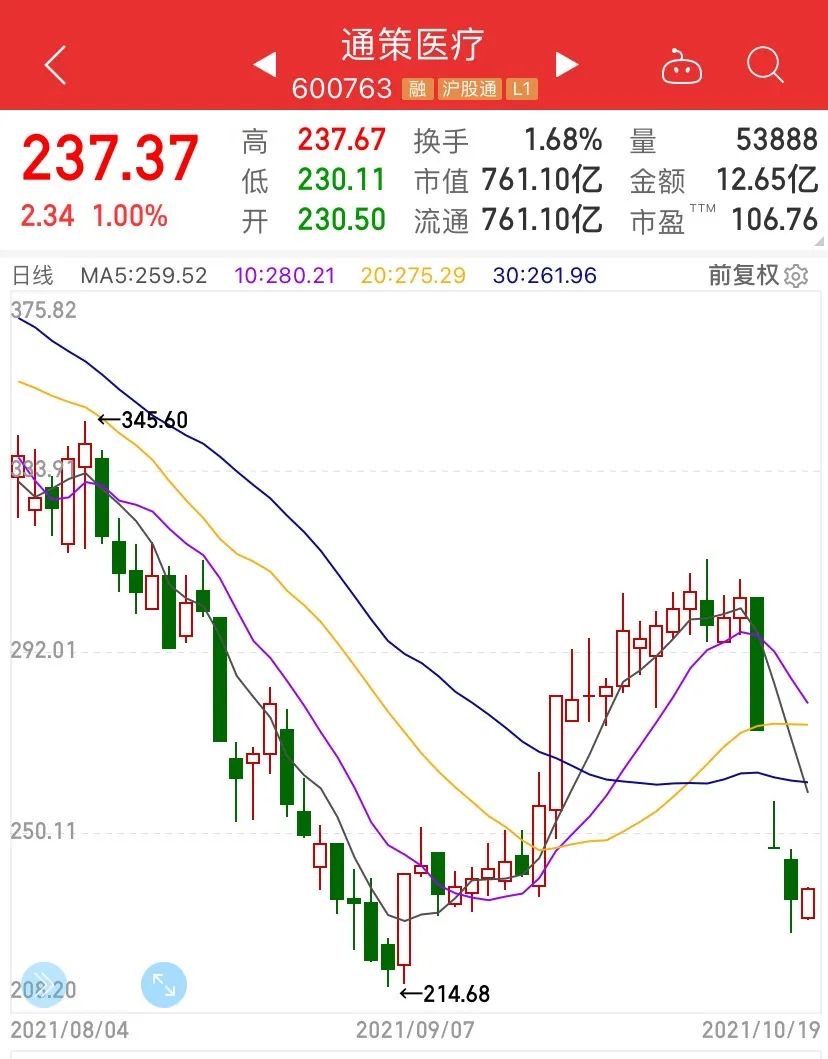
Task: Expand the quote details corner arrow
Action: point(820,242)
